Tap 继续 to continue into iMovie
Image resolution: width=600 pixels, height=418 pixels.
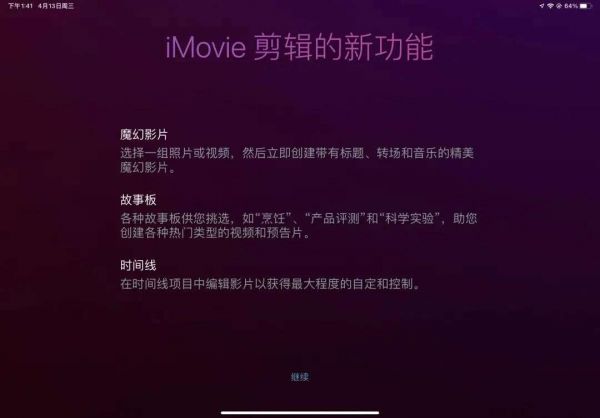pos(300,376)
